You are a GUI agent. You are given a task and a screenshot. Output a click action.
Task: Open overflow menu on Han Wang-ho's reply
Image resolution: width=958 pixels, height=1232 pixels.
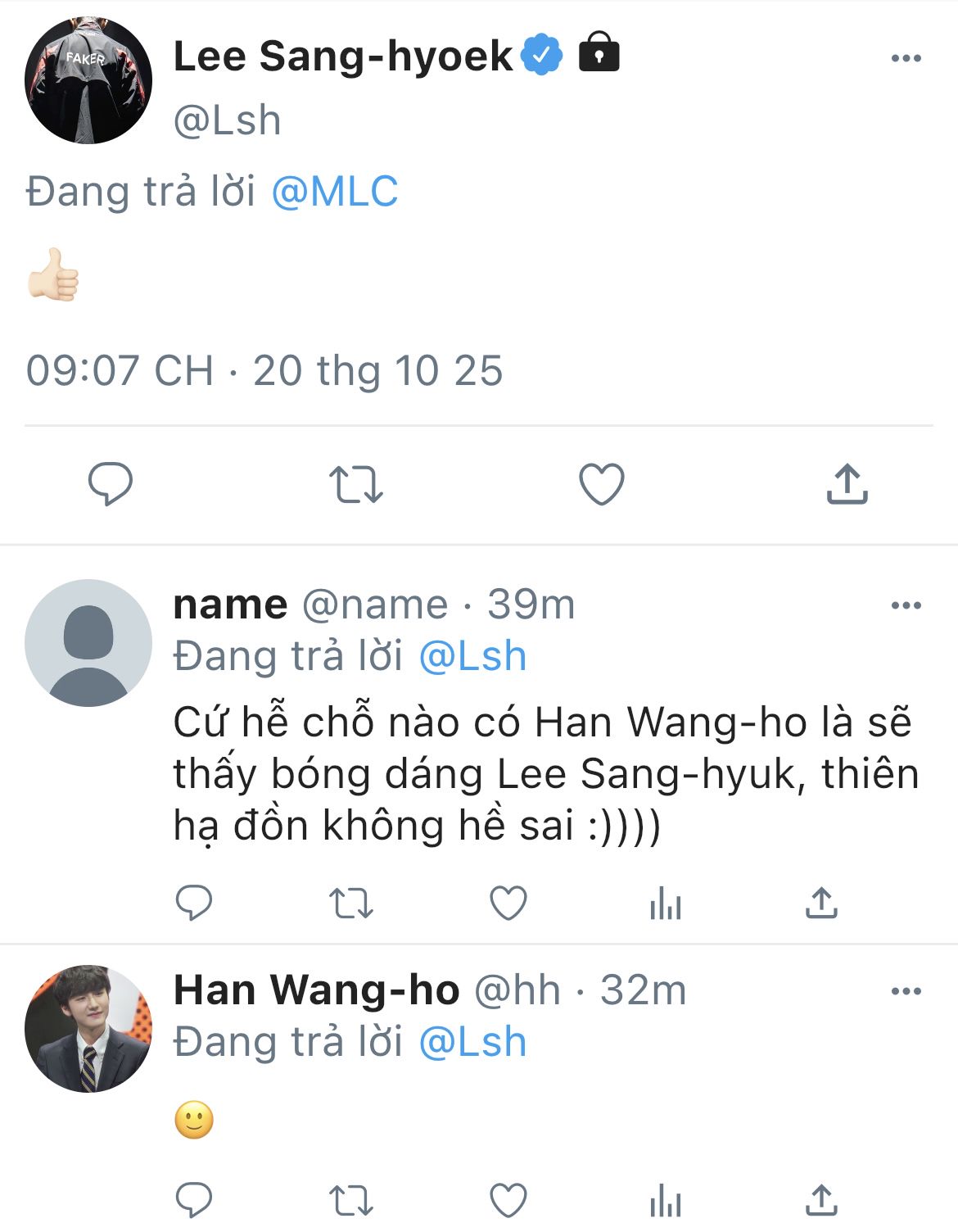(906, 991)
